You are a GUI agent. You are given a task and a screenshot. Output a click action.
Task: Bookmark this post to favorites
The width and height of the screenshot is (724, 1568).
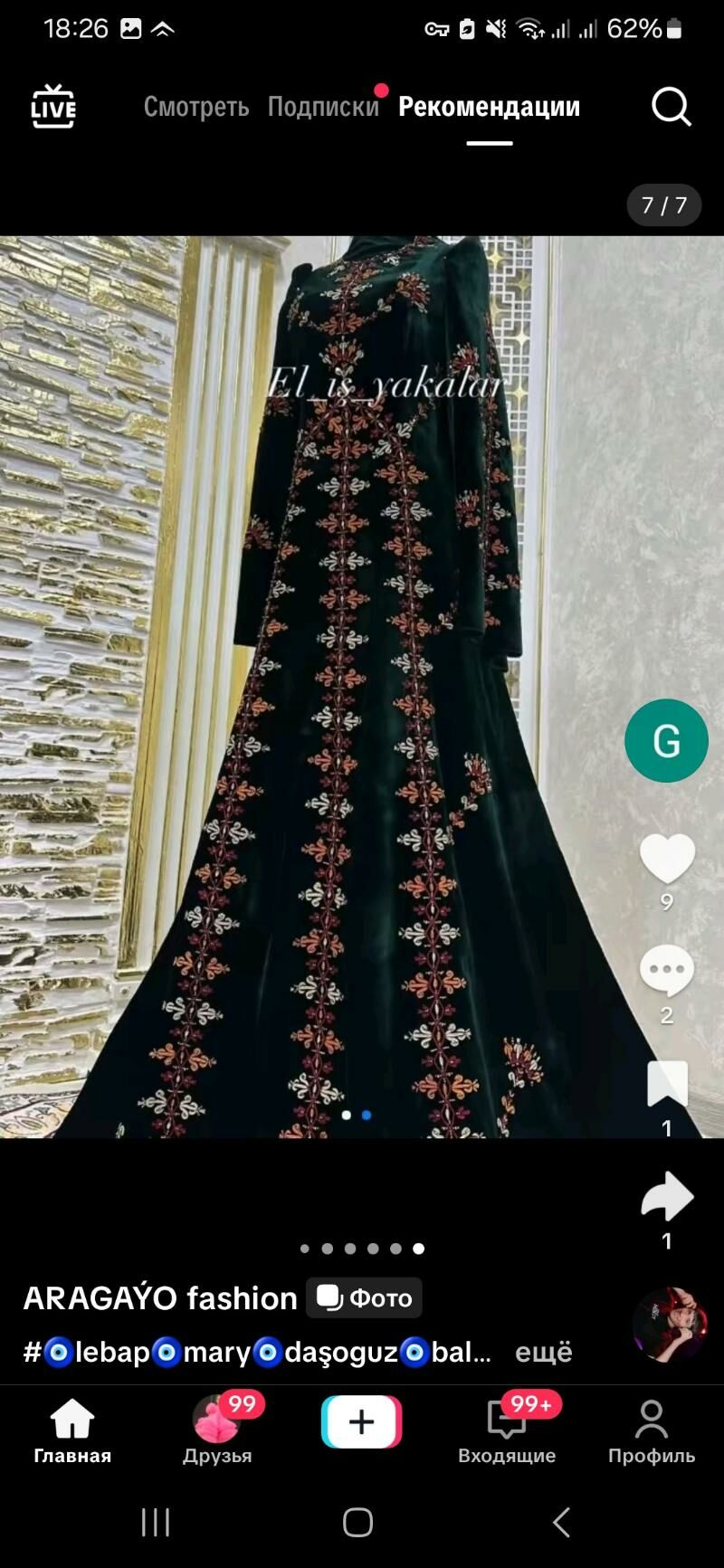click(x=667, y=1084)
